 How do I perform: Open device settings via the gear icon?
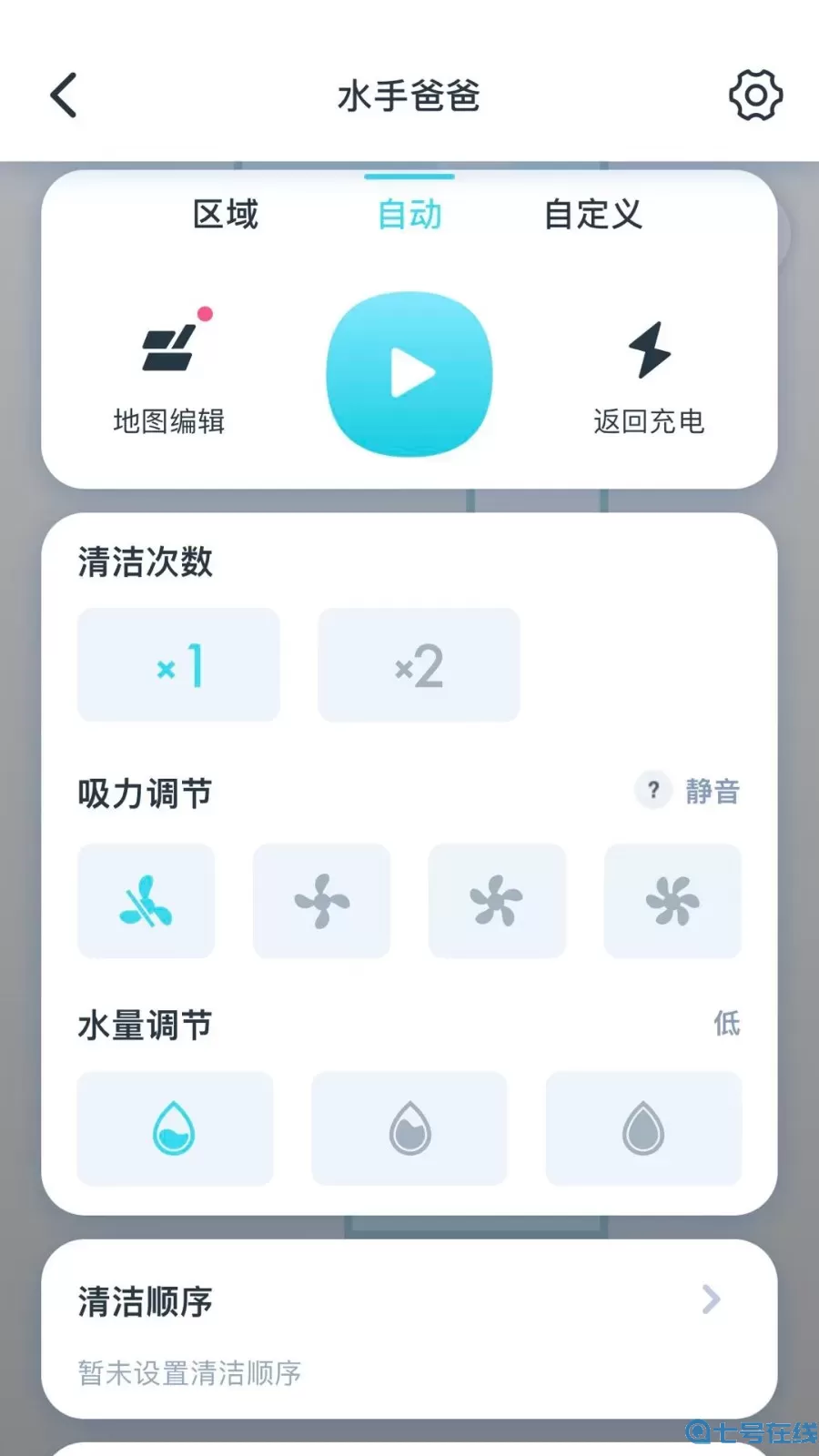[755, 94]
